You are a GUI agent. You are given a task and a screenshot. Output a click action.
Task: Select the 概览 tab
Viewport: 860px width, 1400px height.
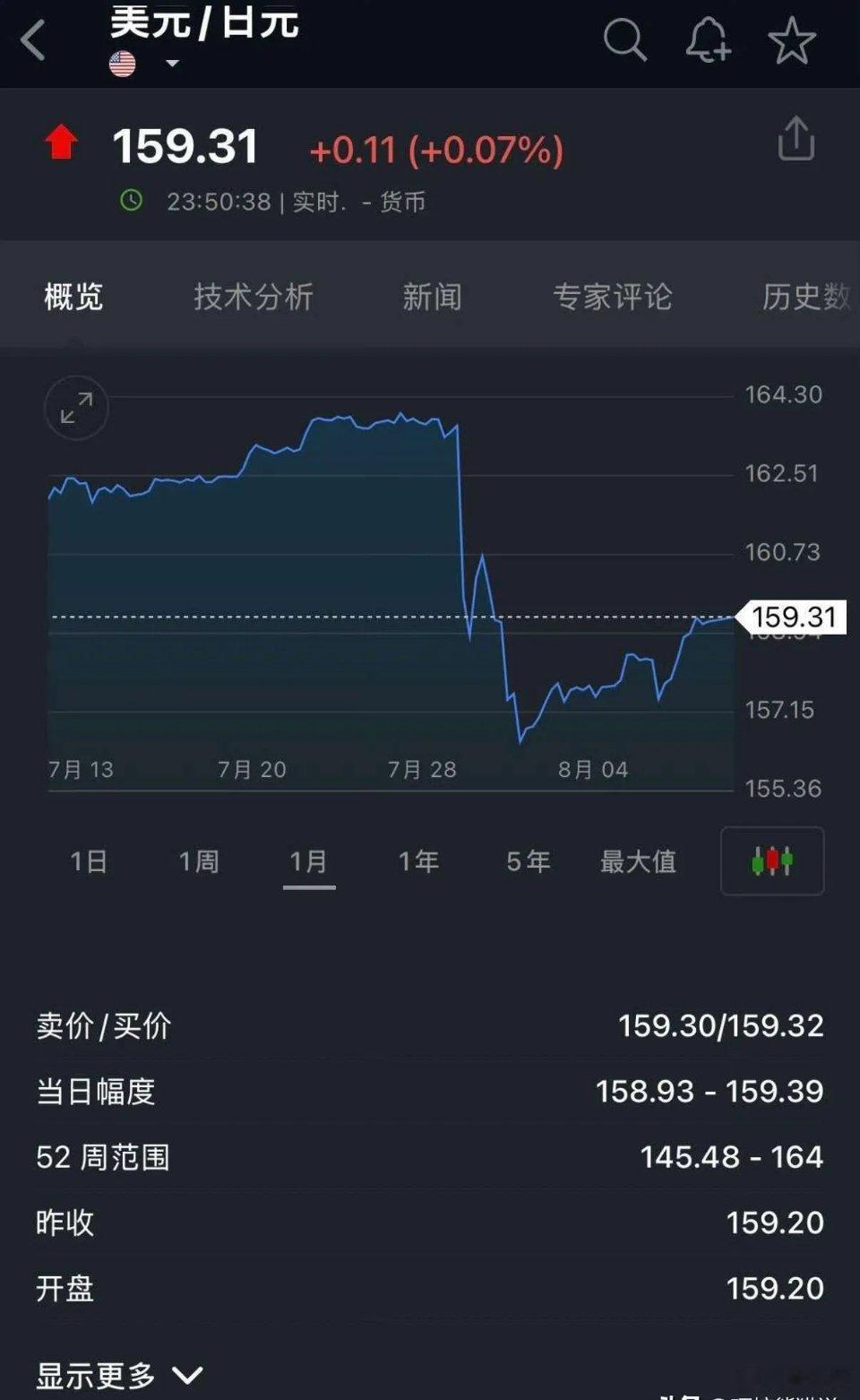click(73, 297)
